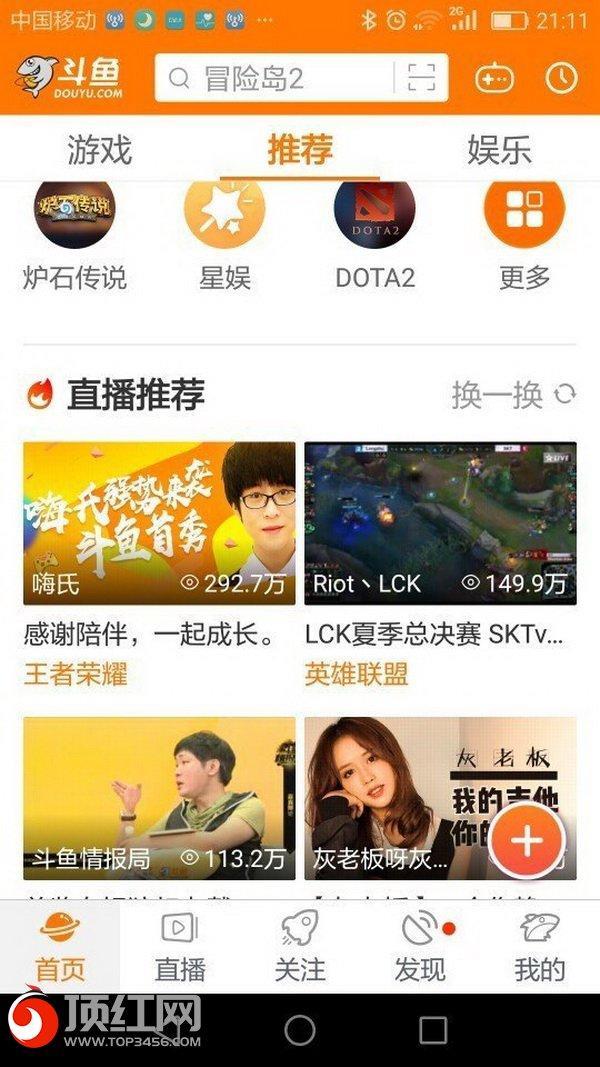
Task: Tap the orange plus floating button
Action: pos(526,841)
